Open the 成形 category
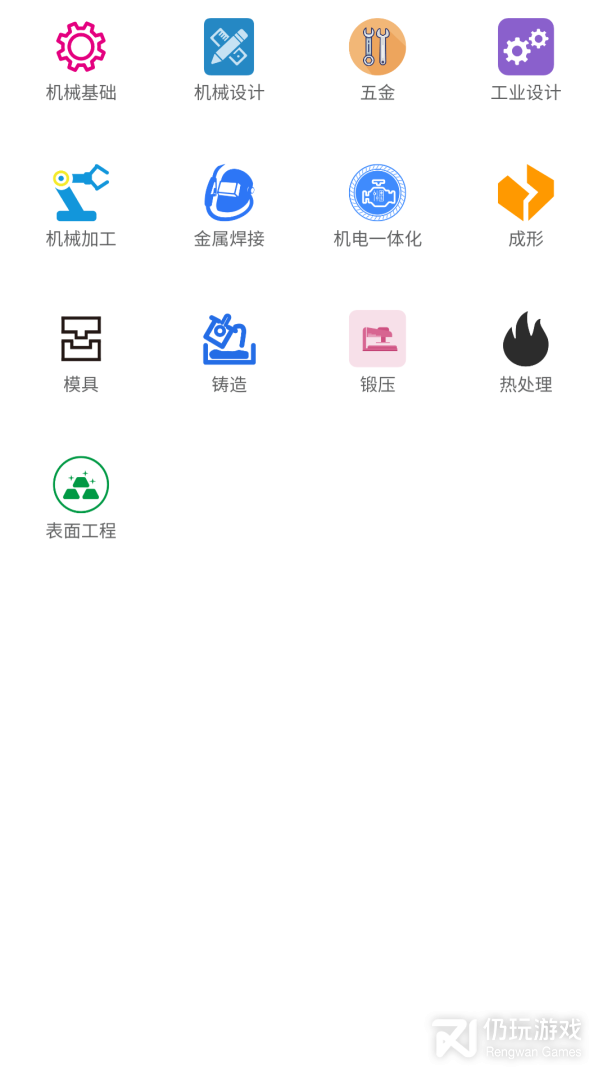Viewport: 607px width, 1080px height. click(525, 194)
